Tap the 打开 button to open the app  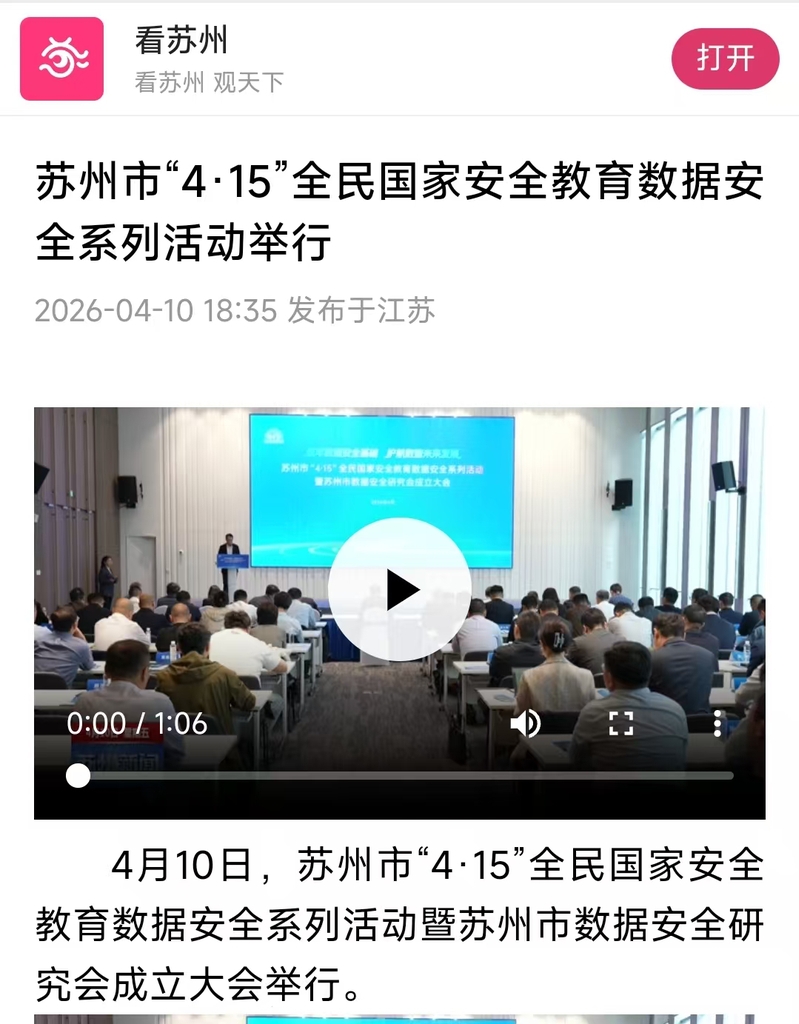pos(725,58)
